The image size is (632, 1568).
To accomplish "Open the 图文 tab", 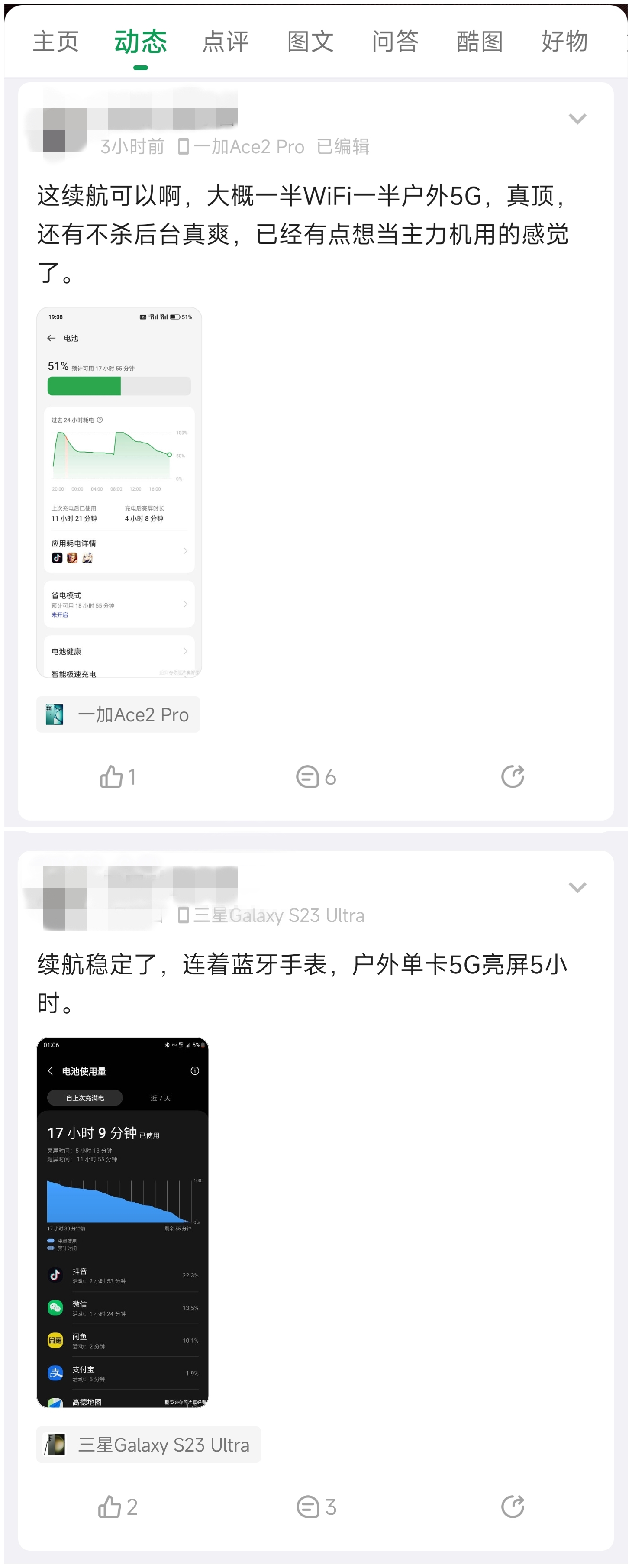I will point(310,42).
